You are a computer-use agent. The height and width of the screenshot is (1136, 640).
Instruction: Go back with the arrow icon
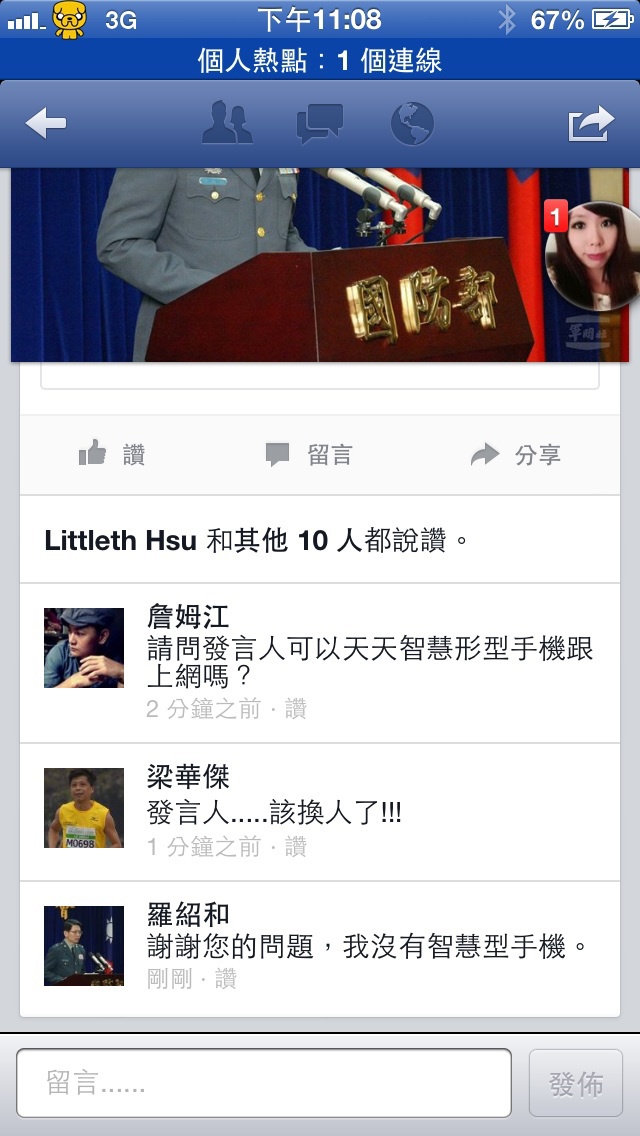[46, 124]
